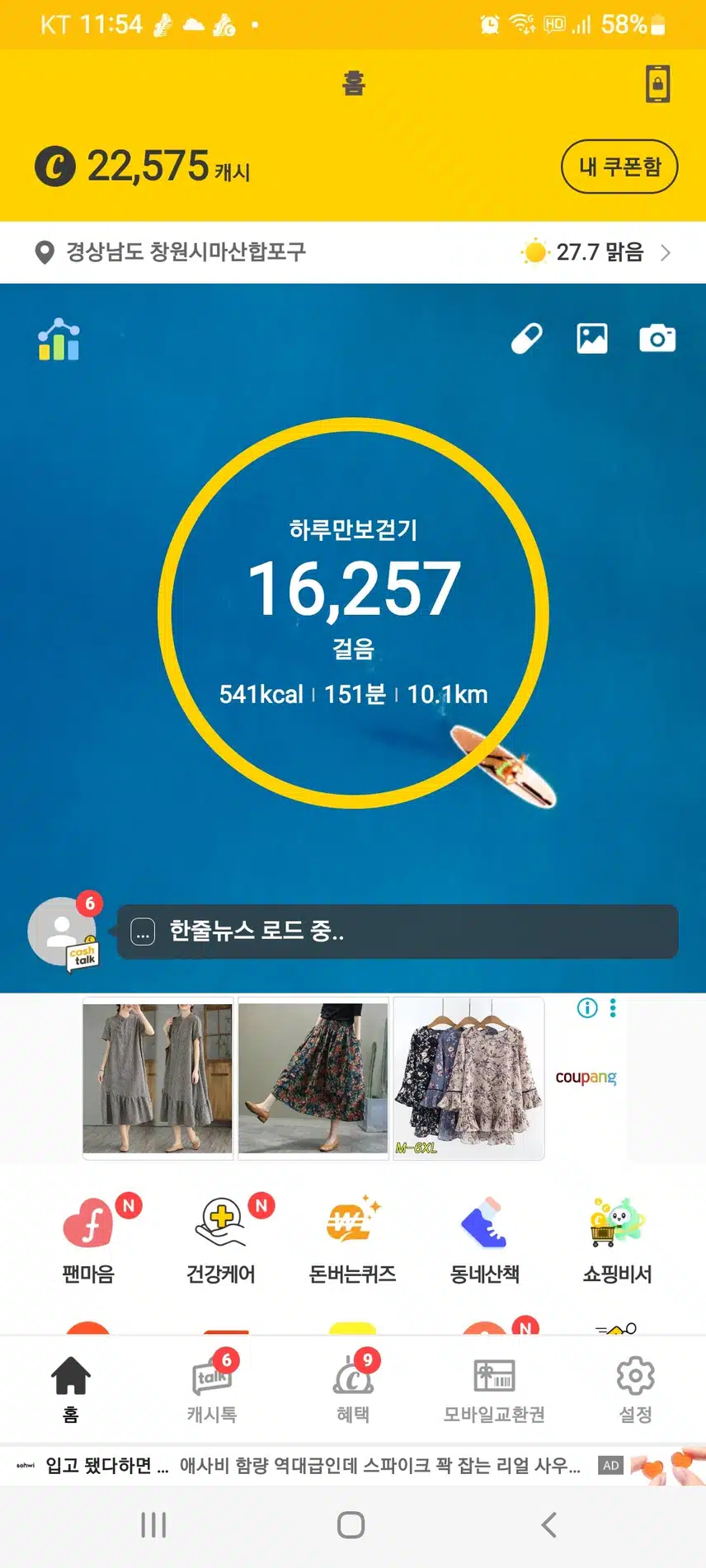Tap the pill icon
Screen dimensions: 706x1568
526,338
